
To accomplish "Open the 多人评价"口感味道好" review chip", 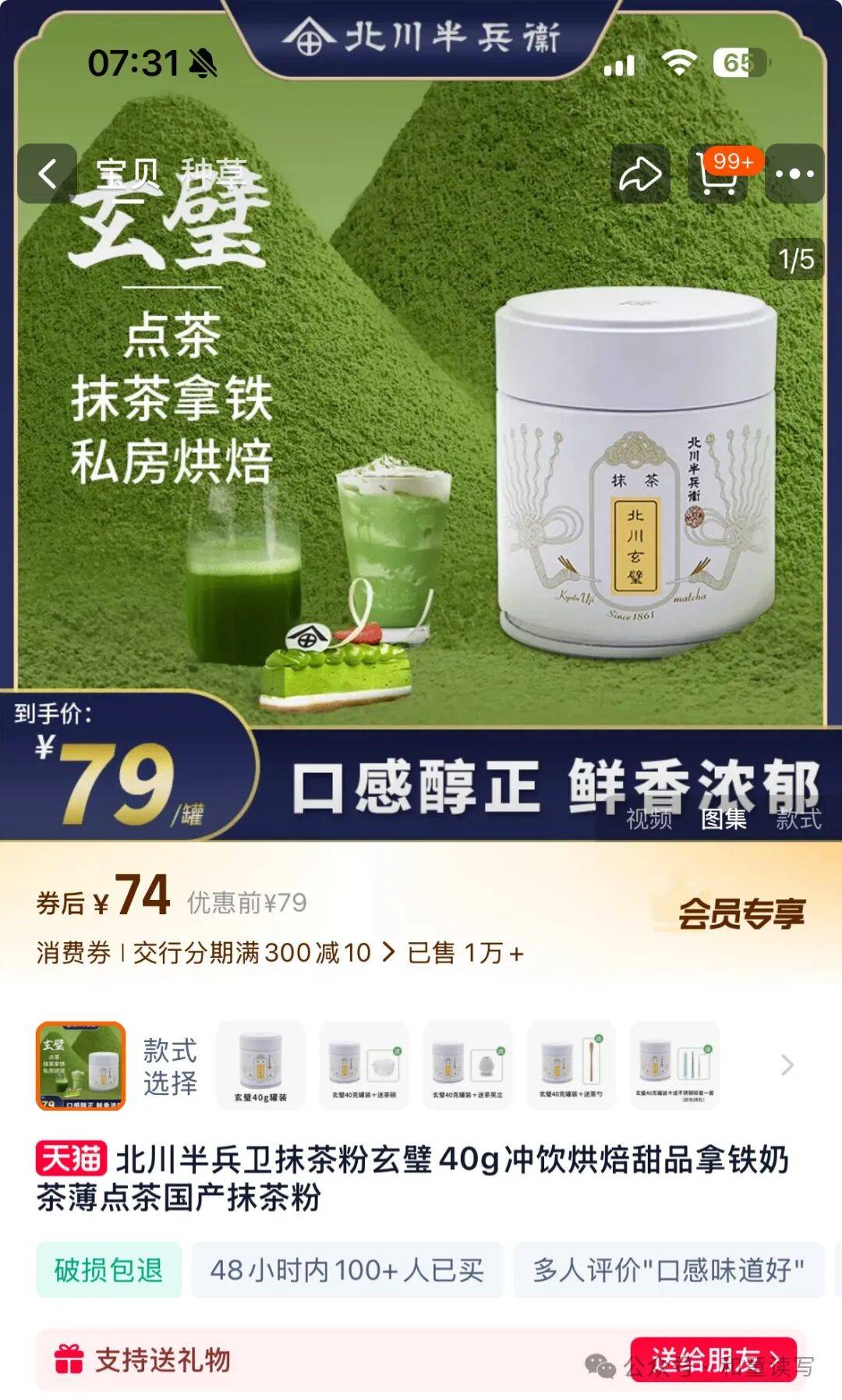I will pos(668,1270).
